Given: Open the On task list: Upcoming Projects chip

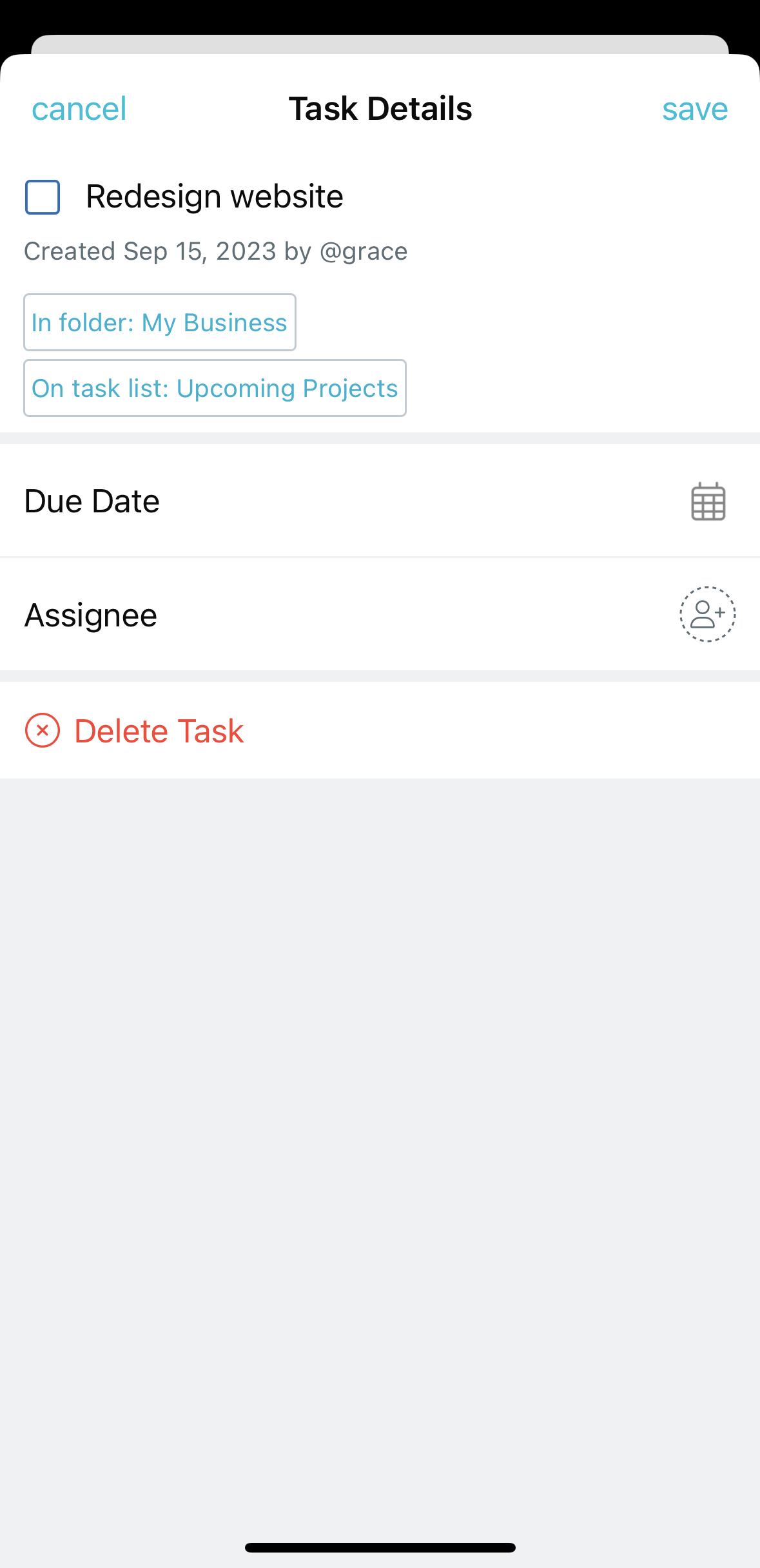Looking at the screenshot, I should 215,388.
